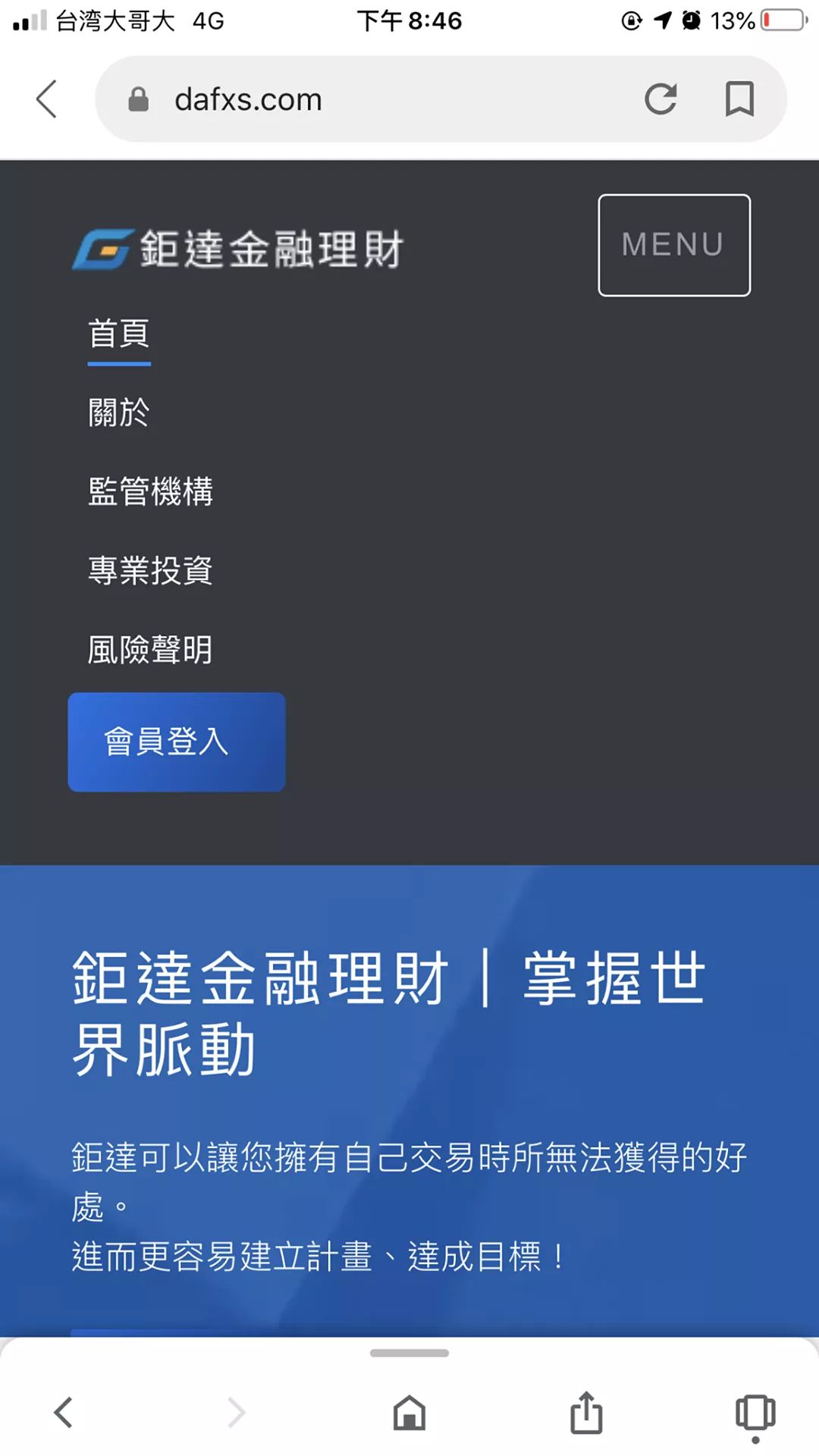
Task: Go to 監管機構 section
Action: [150, 492]
